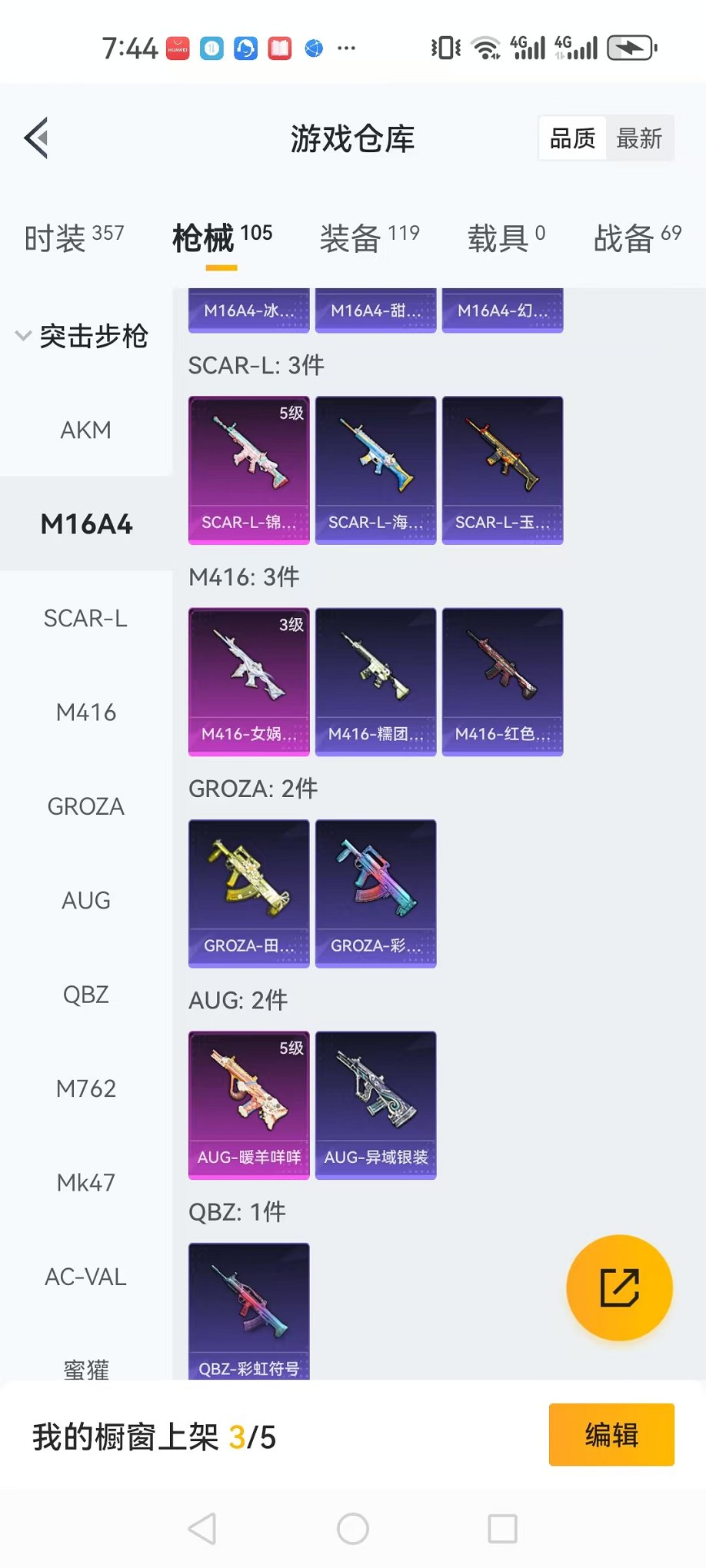Switch to the 装备 tab
The height and width of the screenshot is (1568, 706).
click(x=369, y=238)
